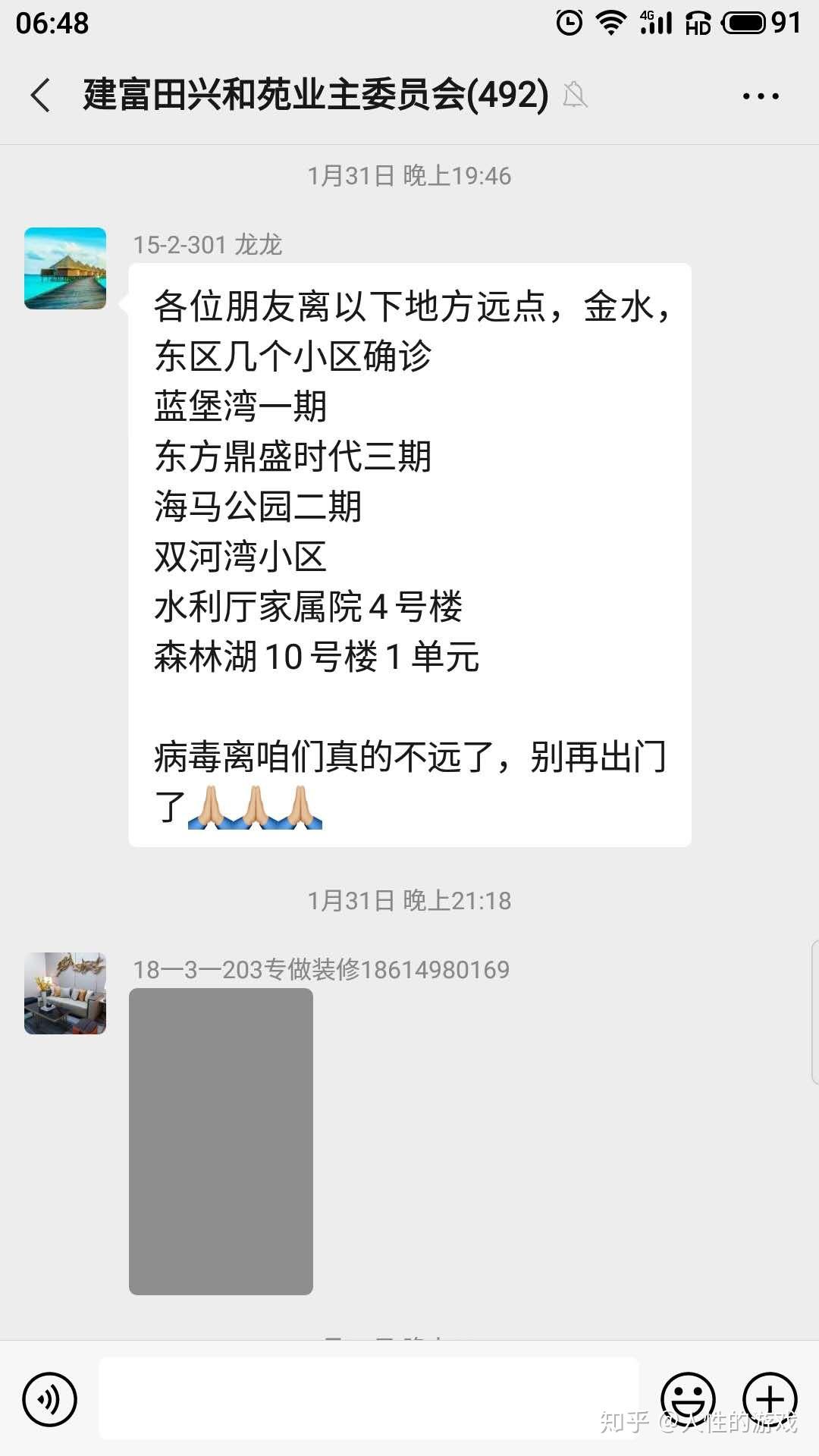Tap the timestamp 1月31日 晚上19:46
Screen dimensions: 819x1456
pyautogui.click(x=409, y=176)
